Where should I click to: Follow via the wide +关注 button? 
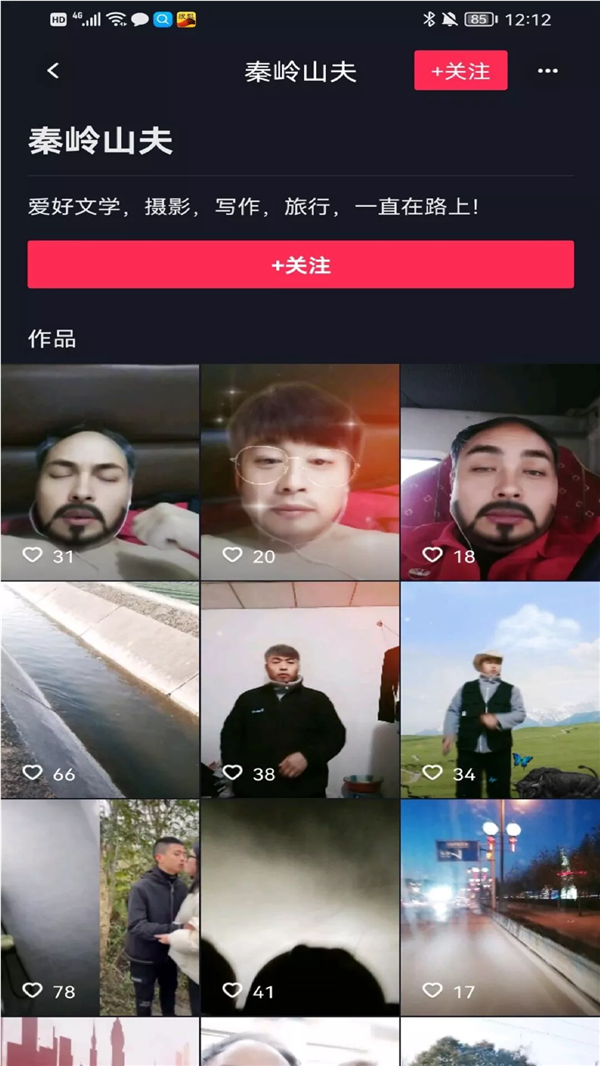point(300,265)
